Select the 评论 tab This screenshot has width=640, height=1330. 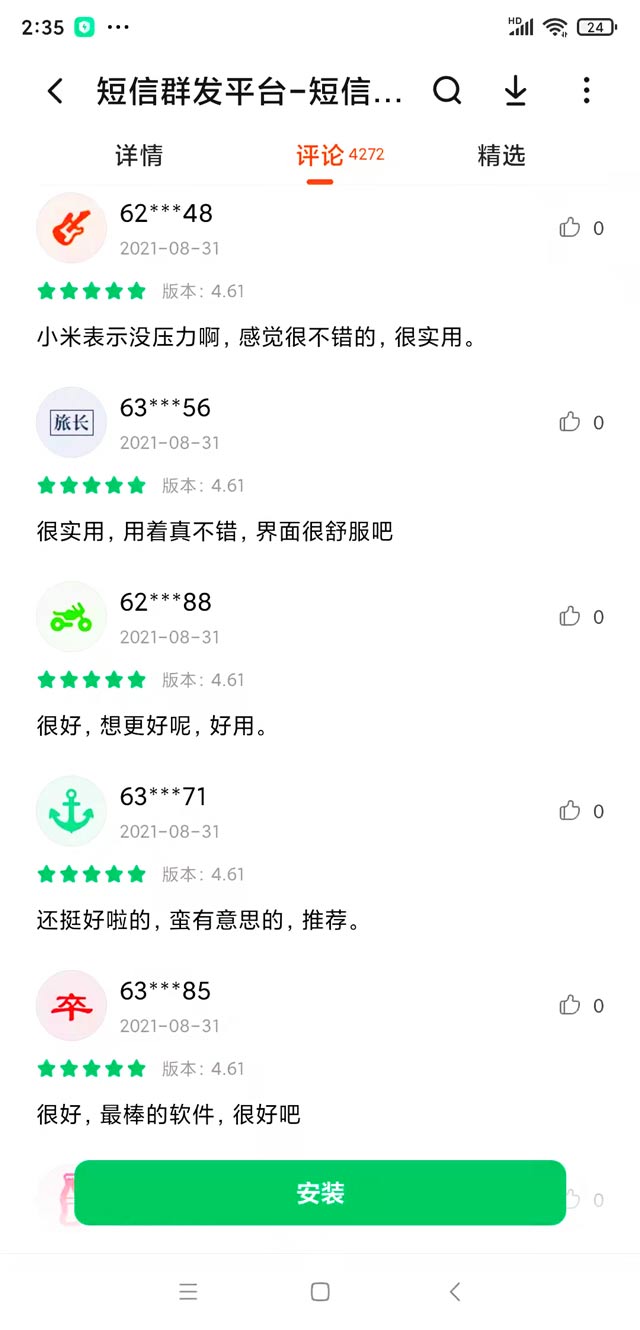coord(320,156)
